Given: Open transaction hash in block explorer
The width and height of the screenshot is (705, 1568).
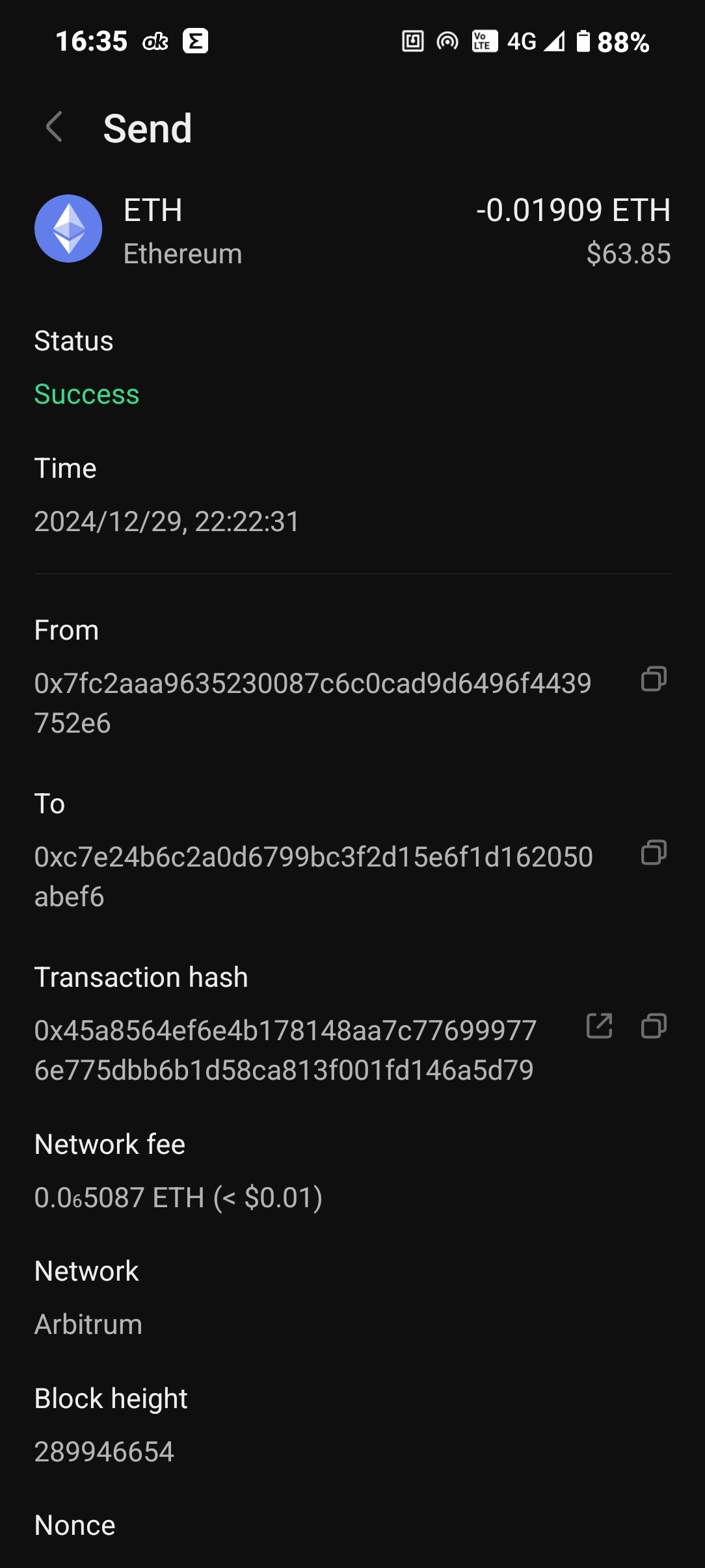Looking at the screenshot, I should pos(599,1026).
